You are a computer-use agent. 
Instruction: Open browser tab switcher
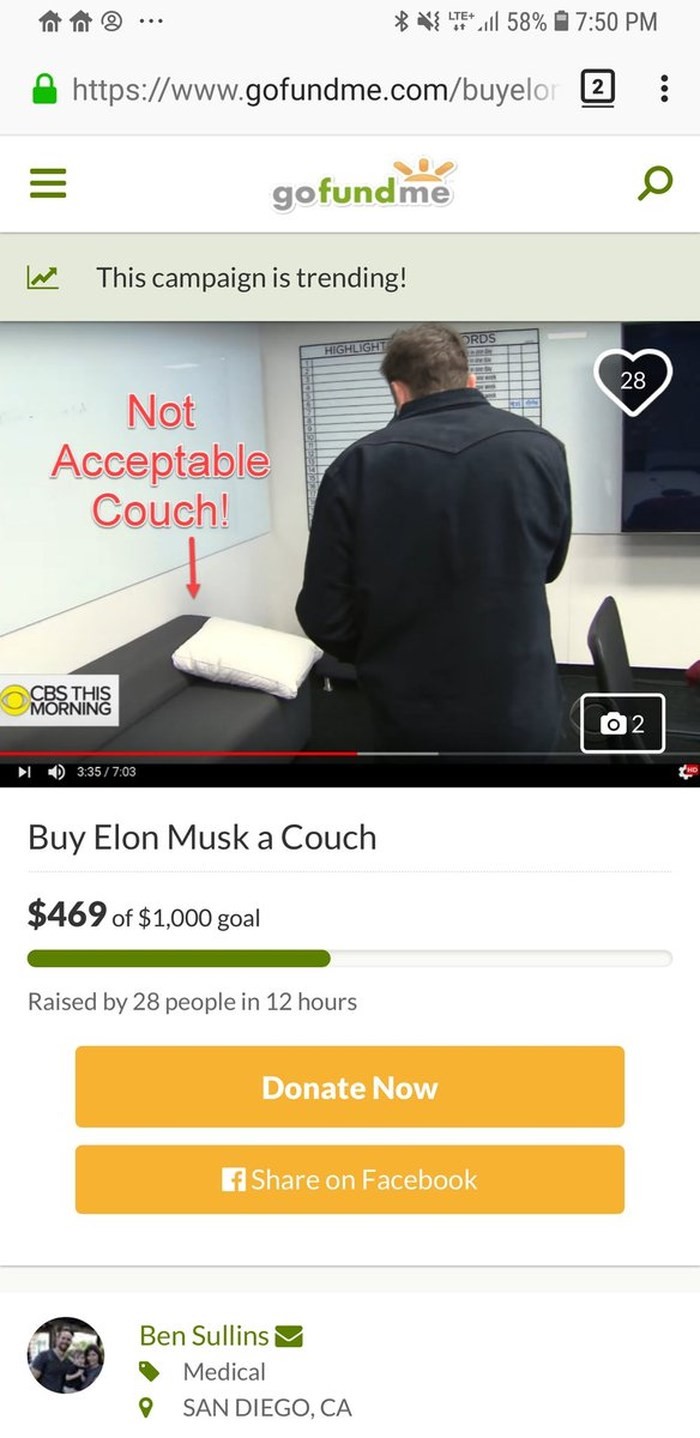(x=597, y=91)
